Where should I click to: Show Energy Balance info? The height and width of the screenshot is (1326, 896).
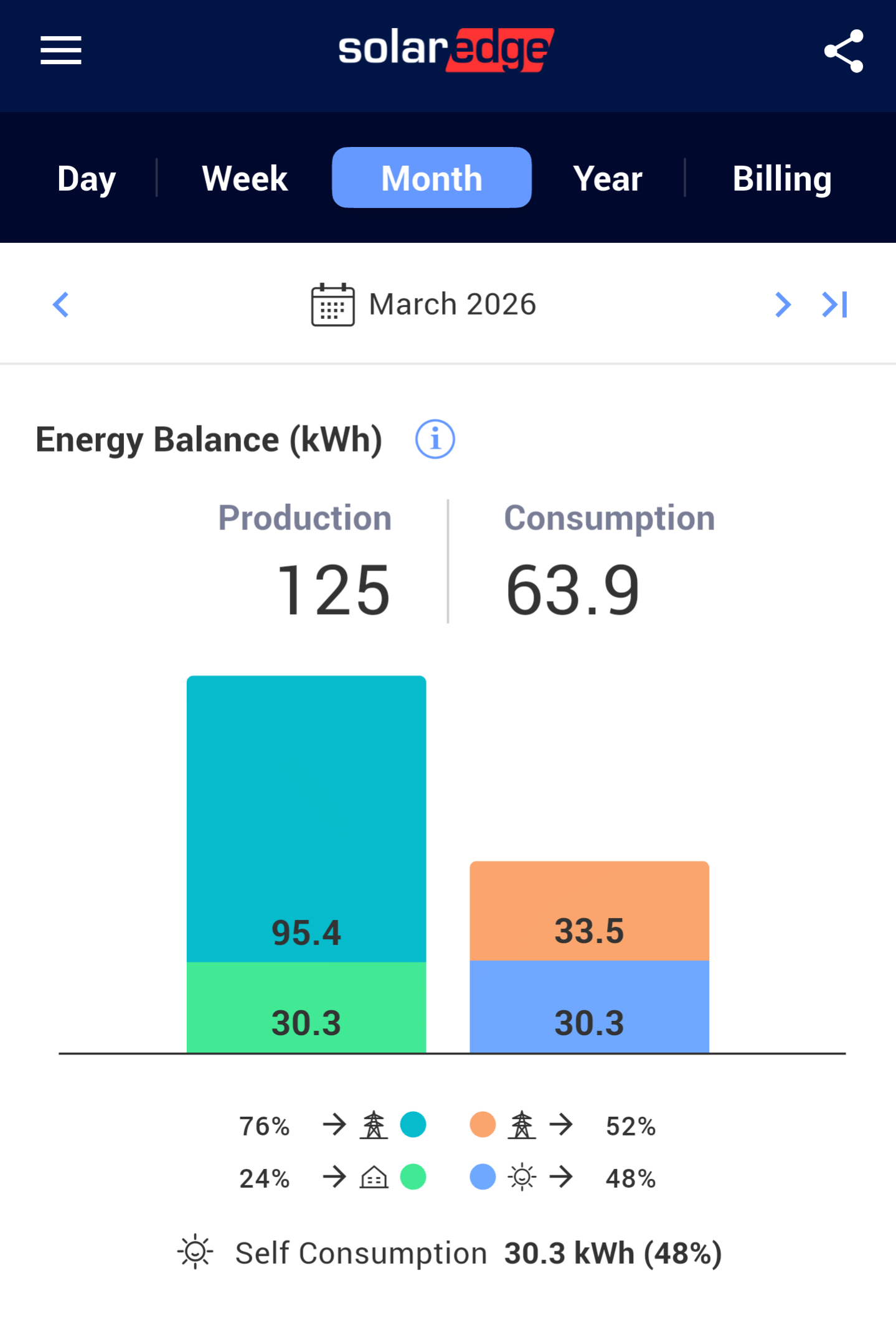(x=435, y=439)
